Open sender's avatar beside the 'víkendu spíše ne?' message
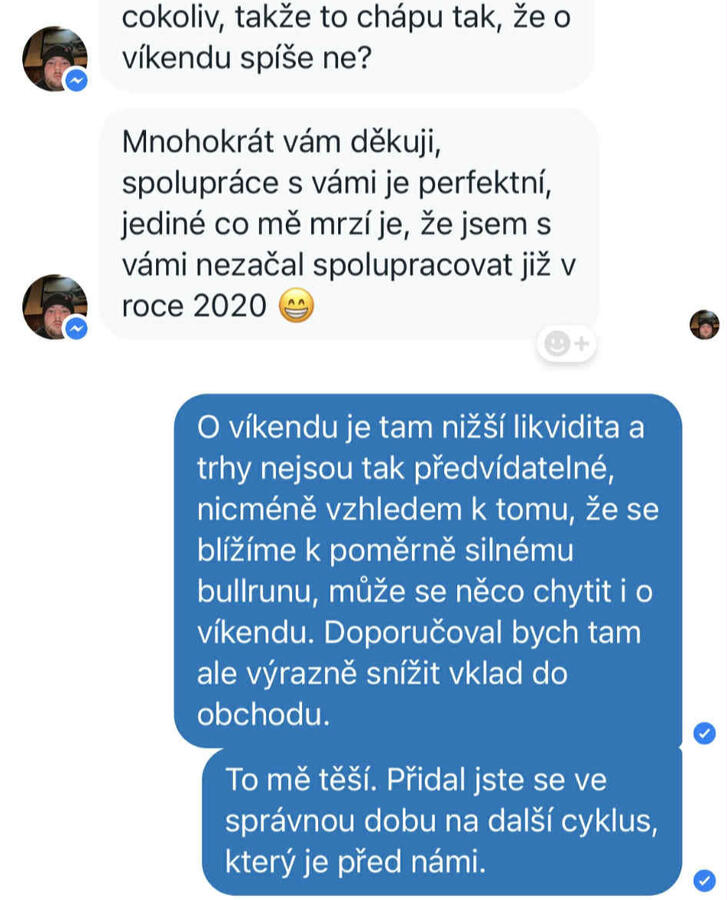 click(x=53, y=59)
